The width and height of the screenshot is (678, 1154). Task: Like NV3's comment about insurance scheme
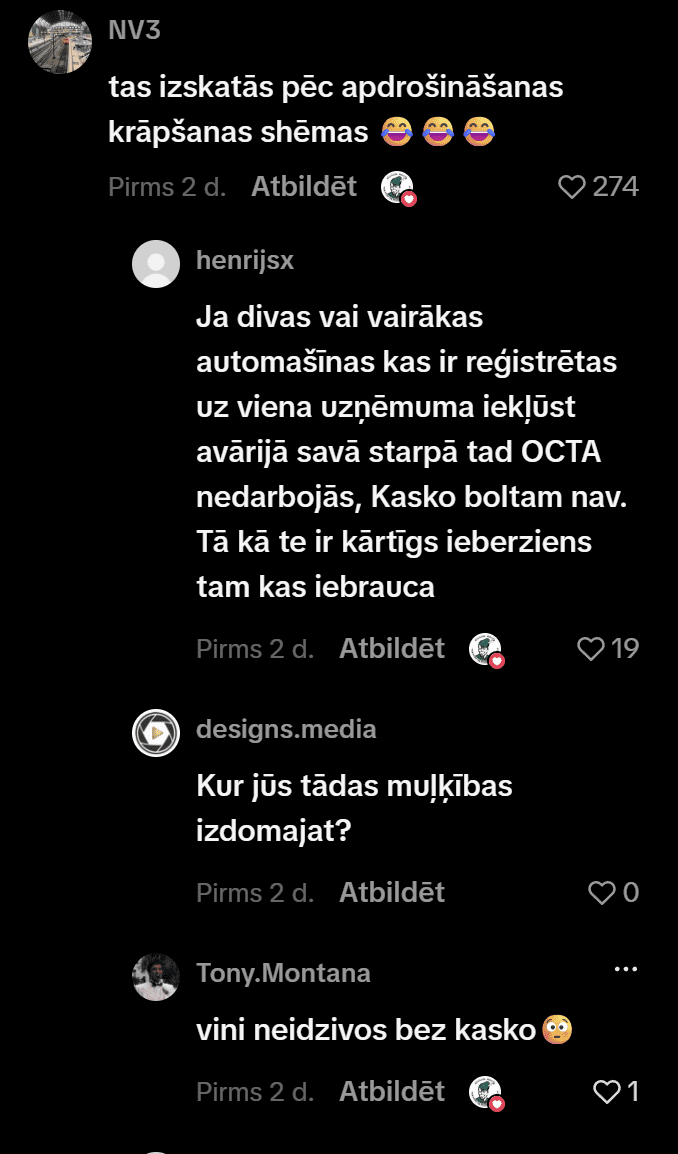pyautogui.click(x=572, y=187)
